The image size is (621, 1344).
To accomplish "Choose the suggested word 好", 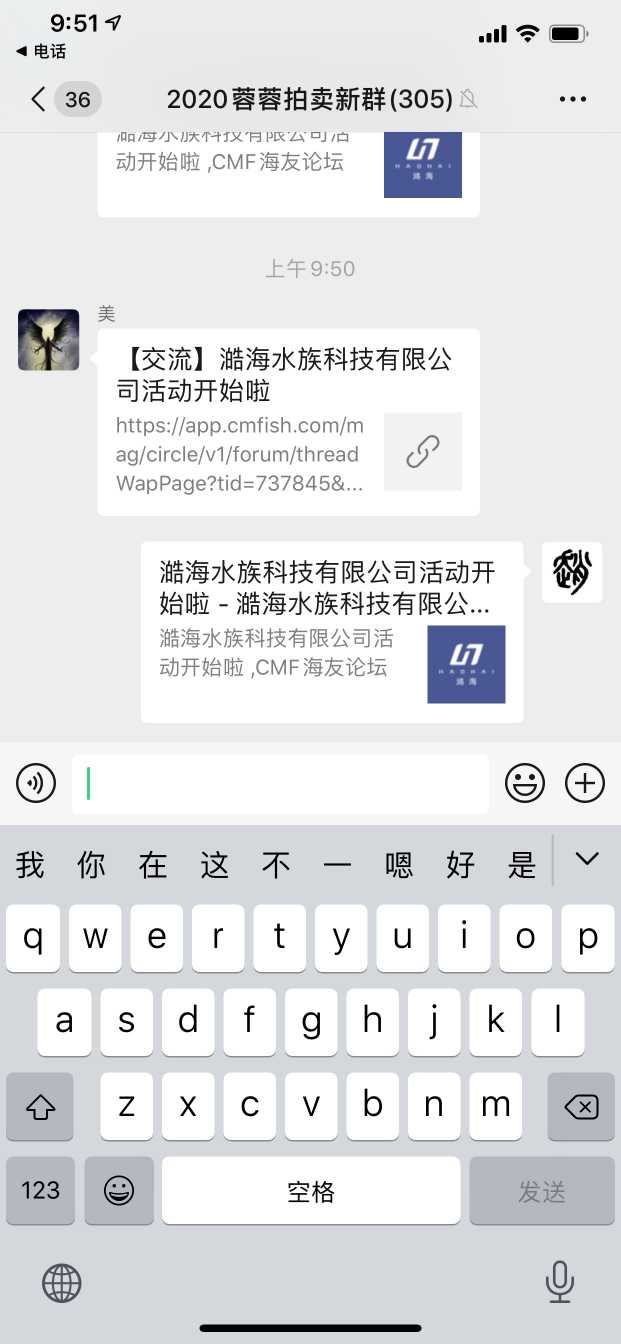I will 460,864.
